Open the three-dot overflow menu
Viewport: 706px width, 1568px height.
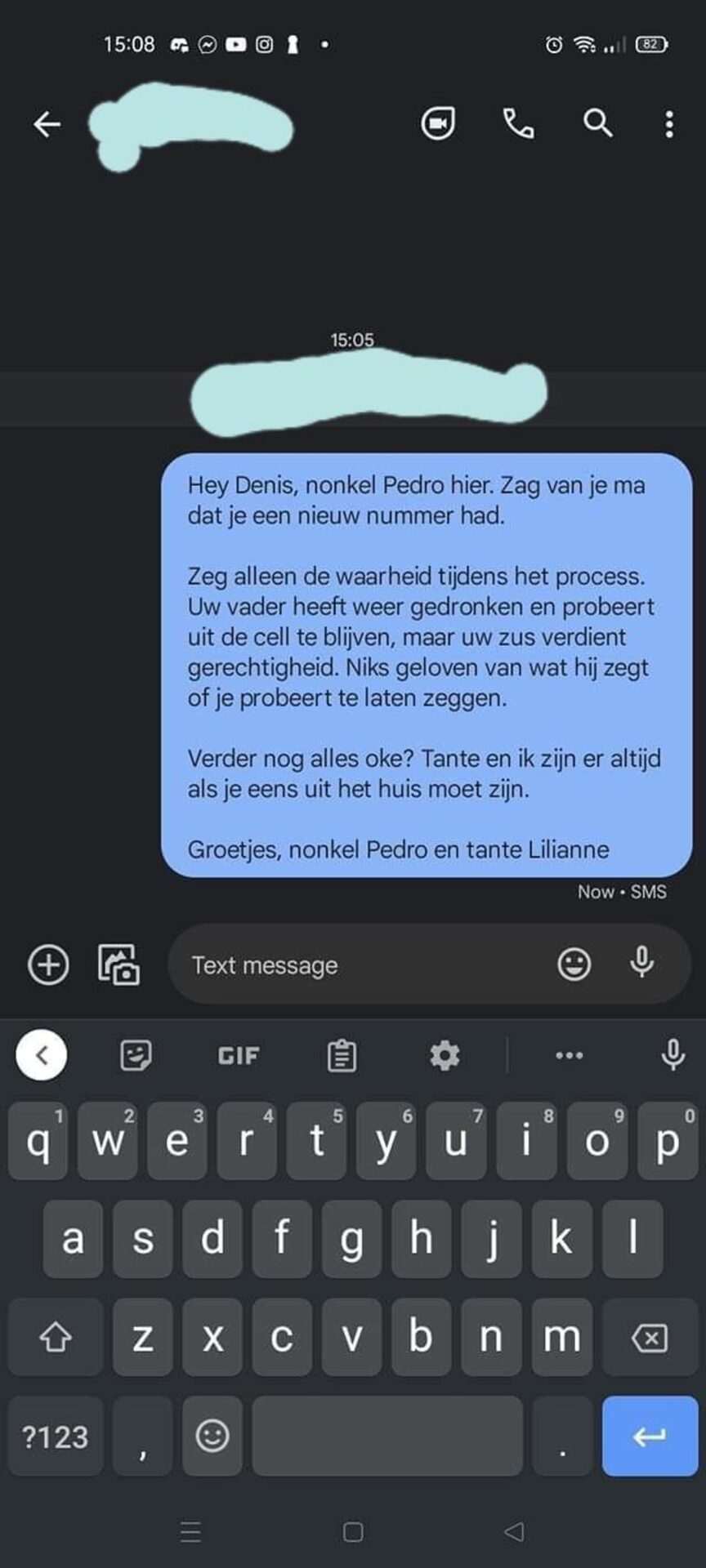[669, 124]
